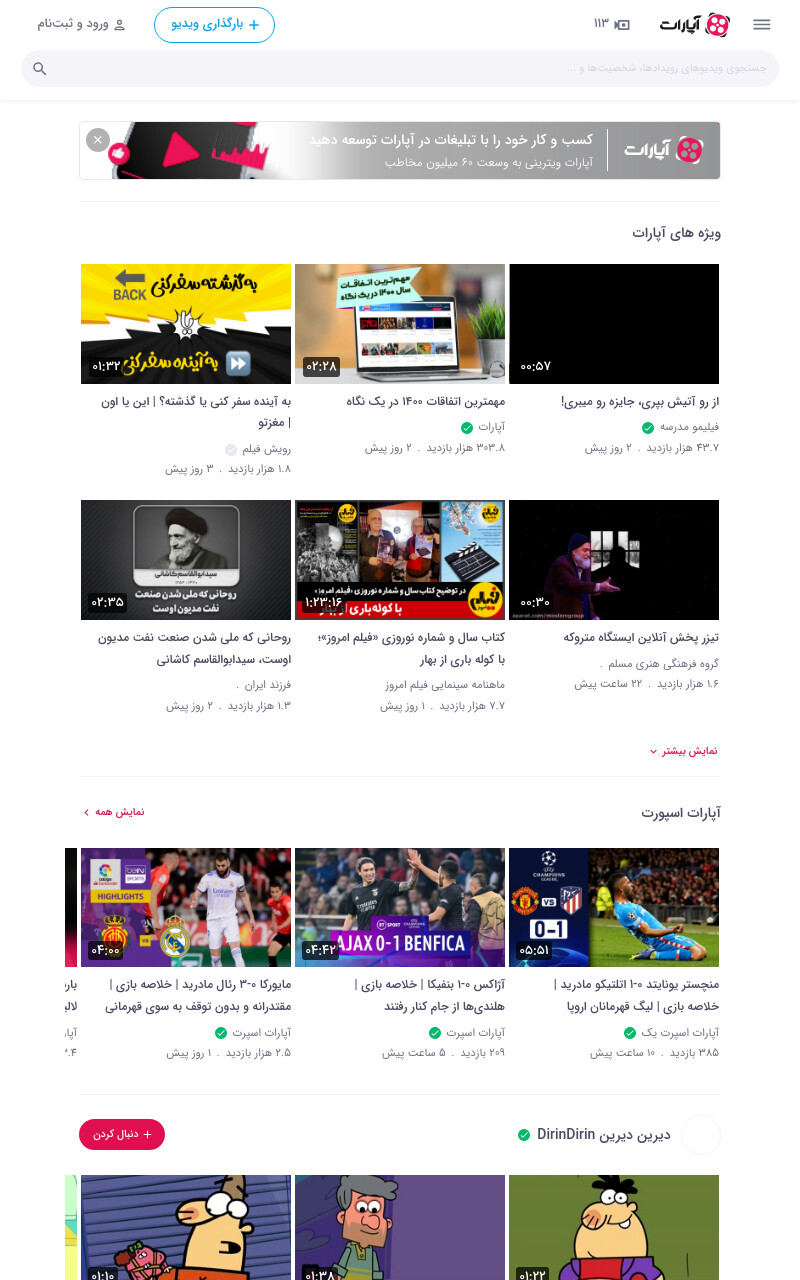The height and width of the screenshot is (1280, 800).
Task: Open the روحانی که ملی شدن صنعت نفت video
Action: (186, 559)
